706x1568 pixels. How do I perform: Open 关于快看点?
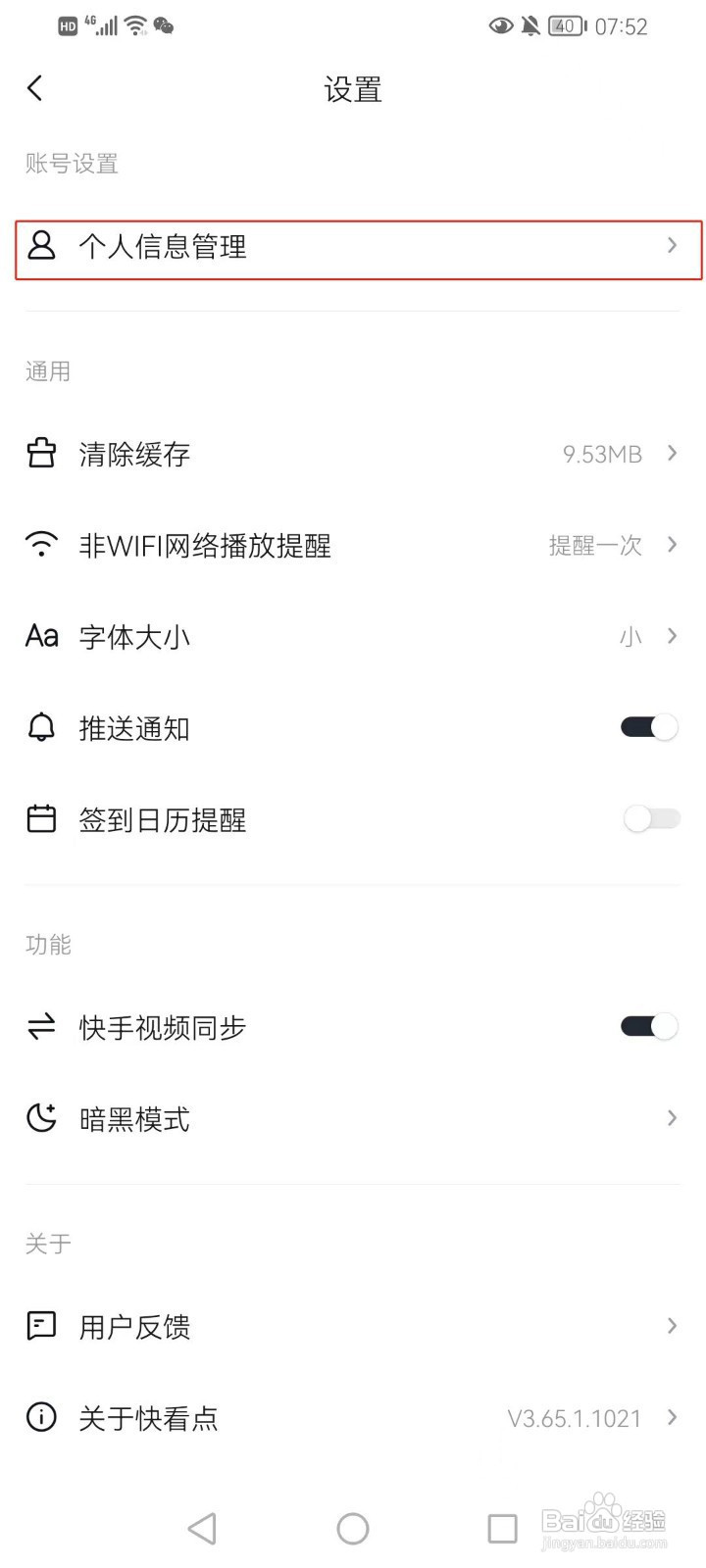coord(353,1417)
